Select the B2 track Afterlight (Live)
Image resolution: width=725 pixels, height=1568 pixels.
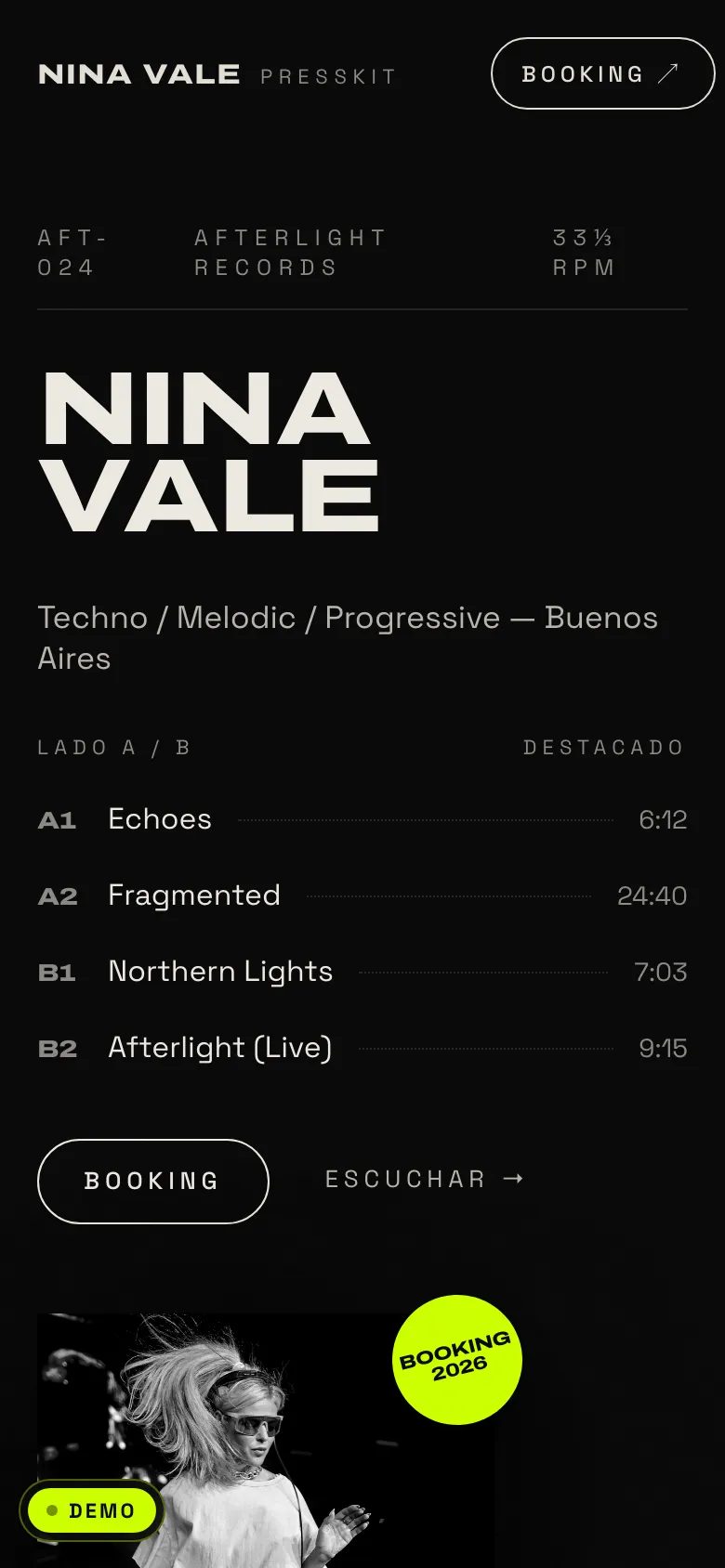[362, 1048]
